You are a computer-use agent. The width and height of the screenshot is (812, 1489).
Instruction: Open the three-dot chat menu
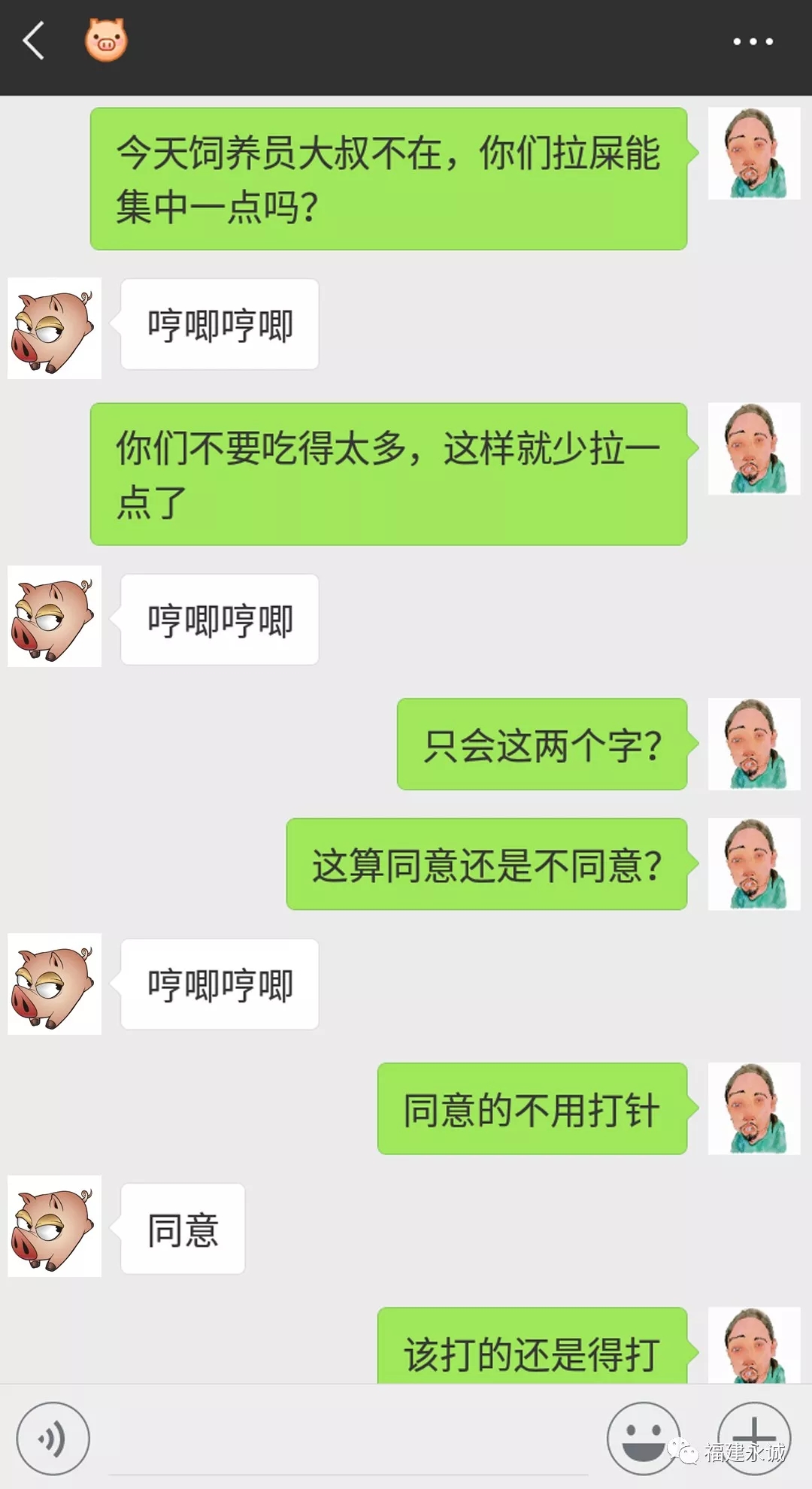click(x=753, y=42)
